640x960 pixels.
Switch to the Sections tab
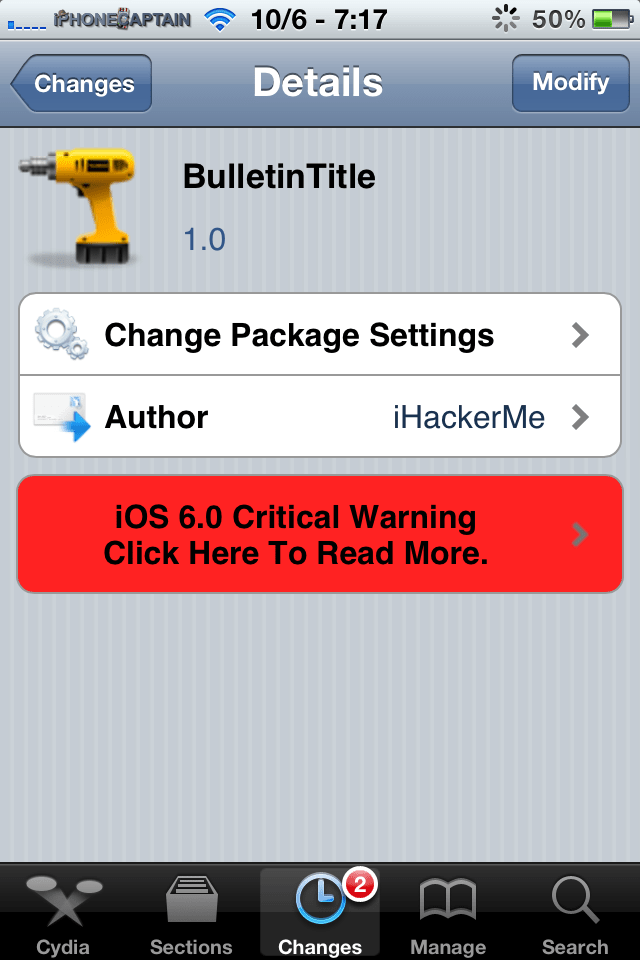192,913
